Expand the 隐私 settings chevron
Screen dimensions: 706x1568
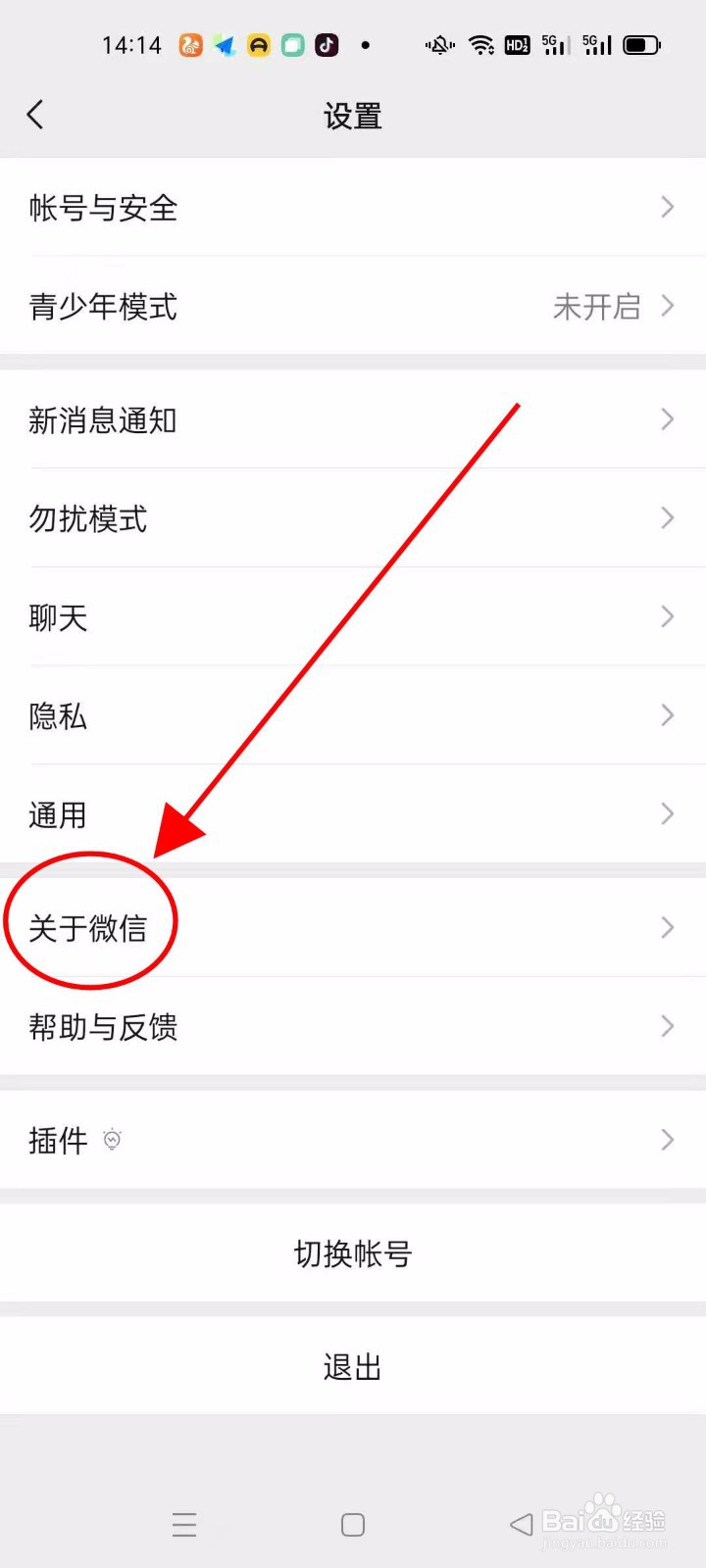(x=668, y=715)
